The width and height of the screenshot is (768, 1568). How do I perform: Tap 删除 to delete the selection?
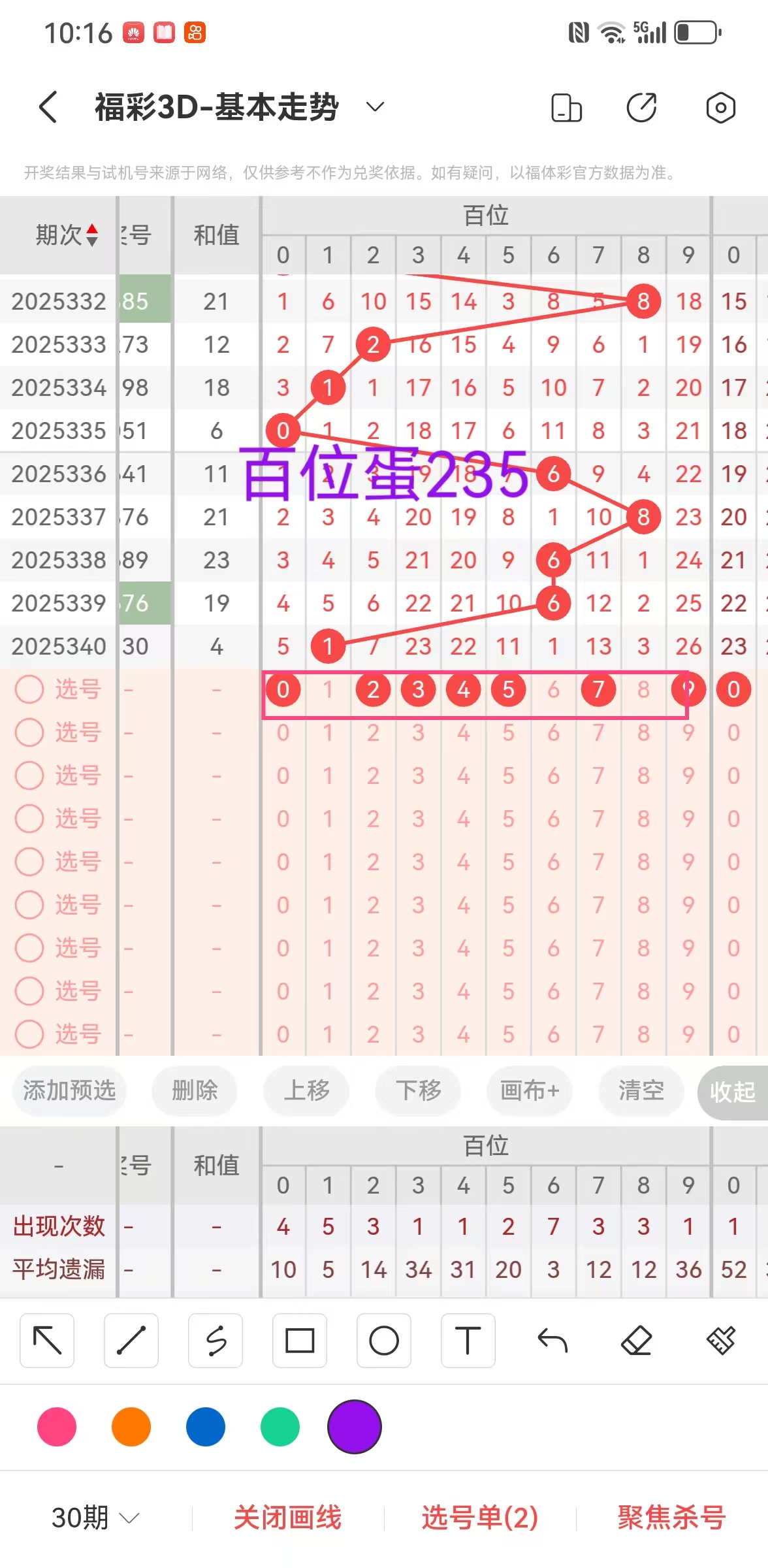(195, 1090)
